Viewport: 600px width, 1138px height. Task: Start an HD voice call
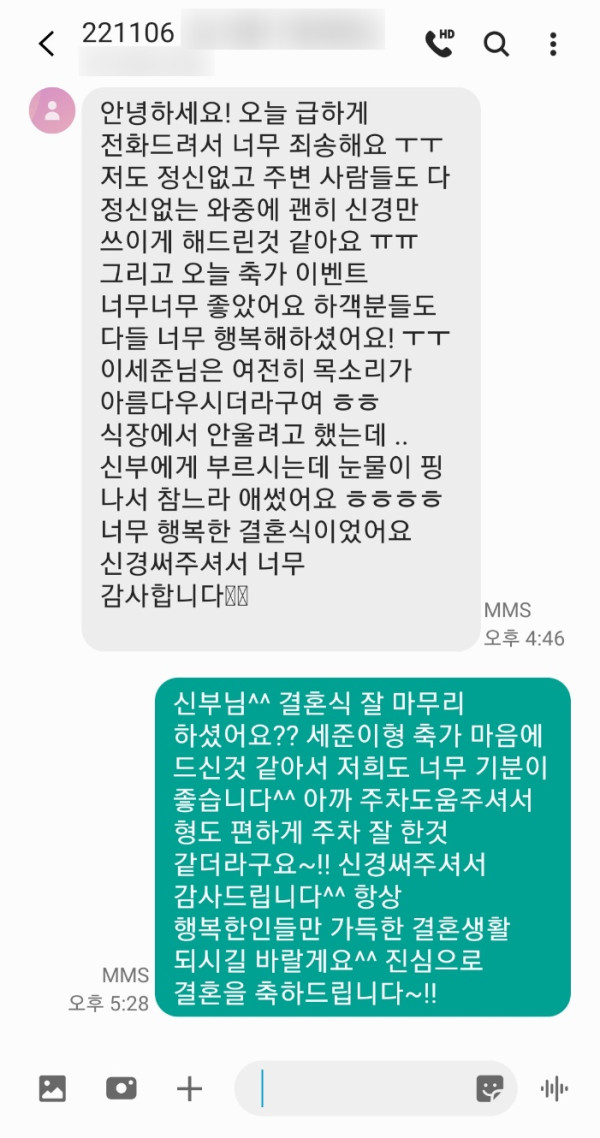point(439,42)
